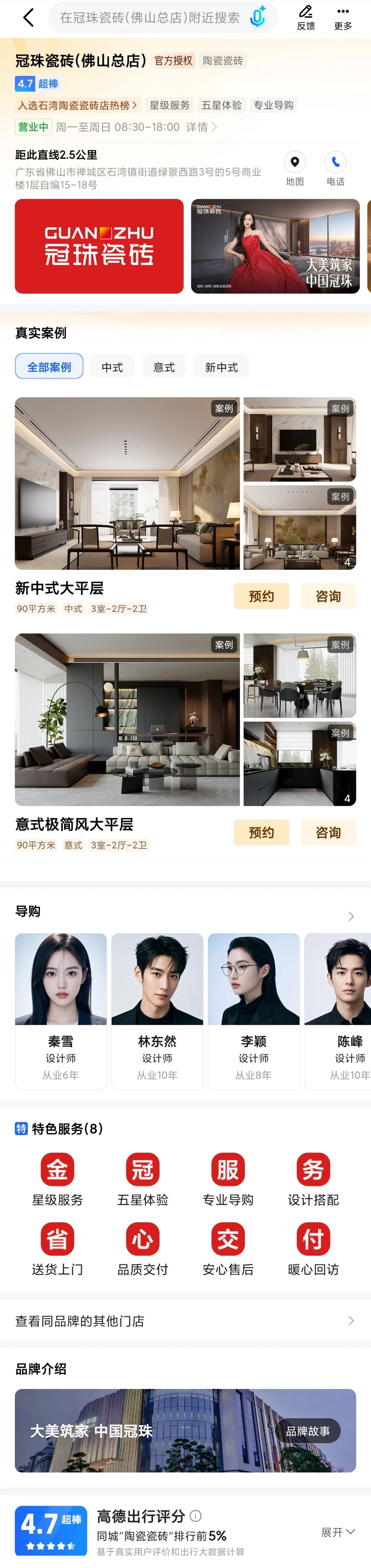The width and height of the screenshot is (371, 1568).
Task: Tap the 品牌故事 button
Action: tap(308, 1431)
